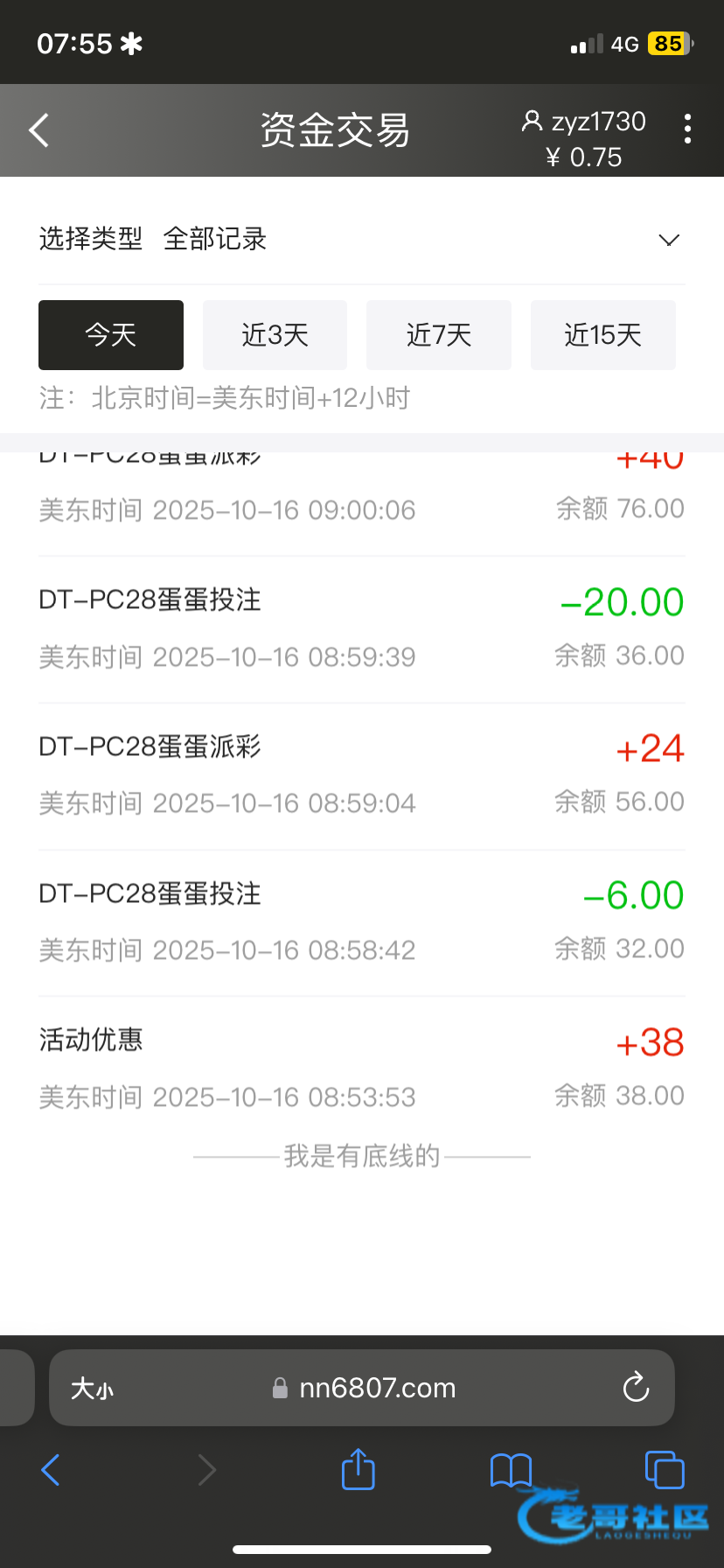The height and width of the screenshot is (1568, 724).
Task: Expand the 选择类型 record type dropdown
Action: coord(668,240)
